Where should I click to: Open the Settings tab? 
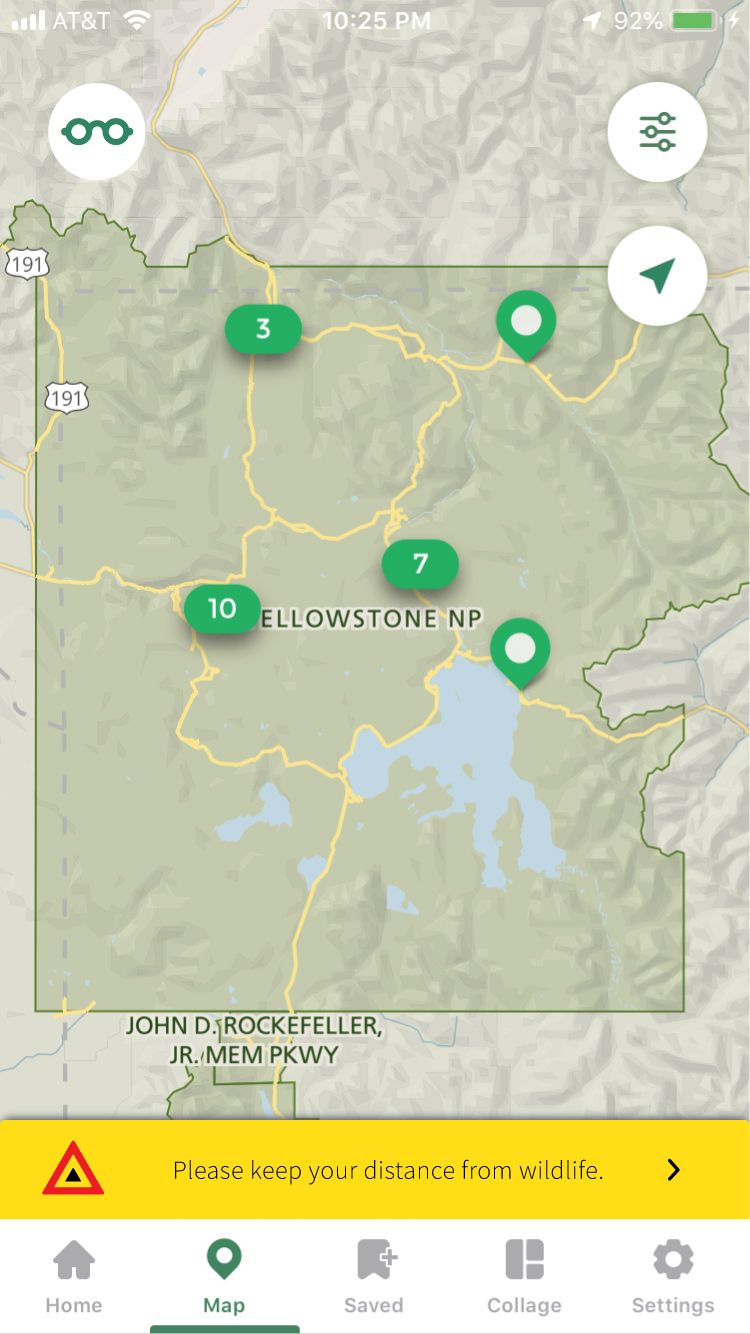[673, 1277]
